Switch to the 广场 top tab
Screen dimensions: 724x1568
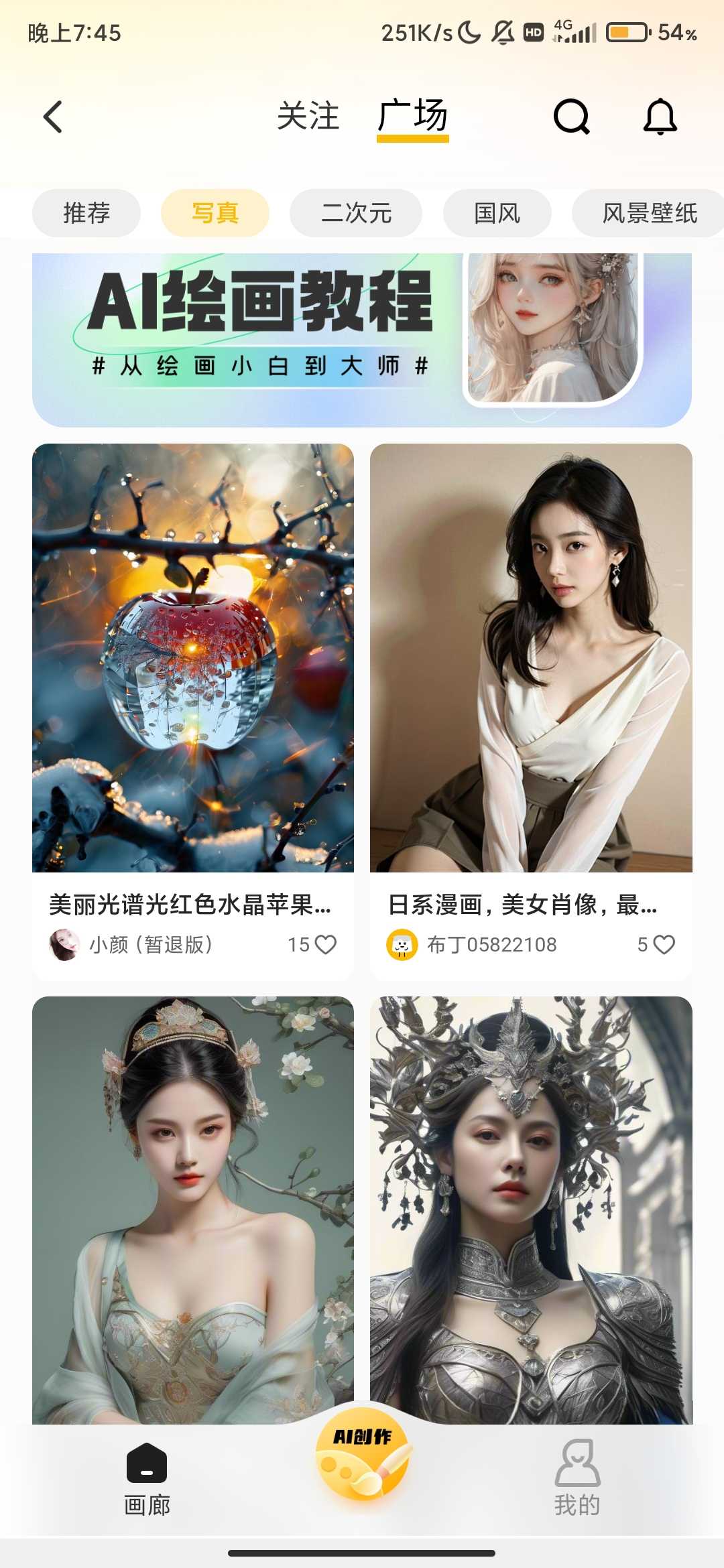412,116
